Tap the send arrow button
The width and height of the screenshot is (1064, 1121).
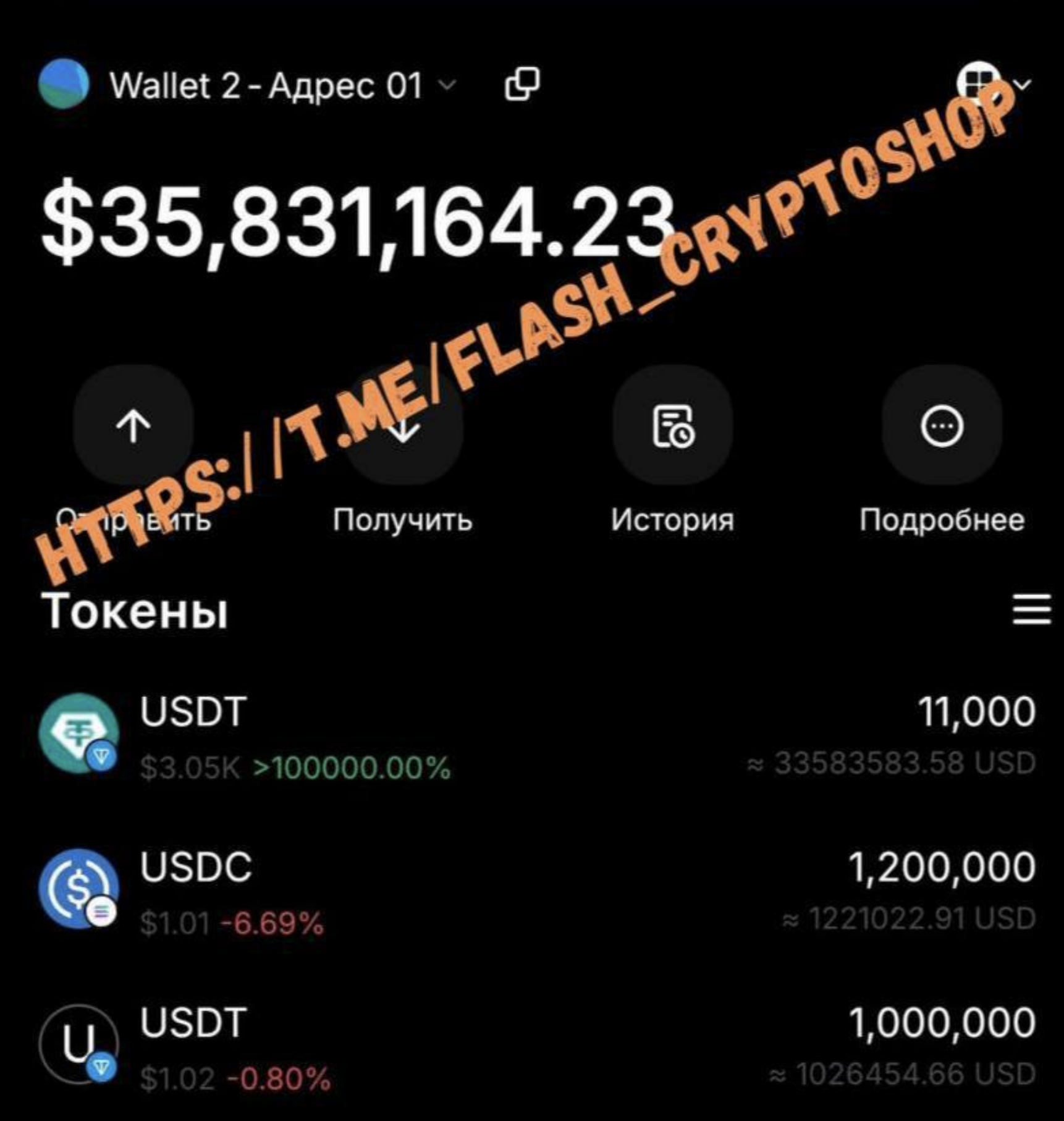(133, 426)
